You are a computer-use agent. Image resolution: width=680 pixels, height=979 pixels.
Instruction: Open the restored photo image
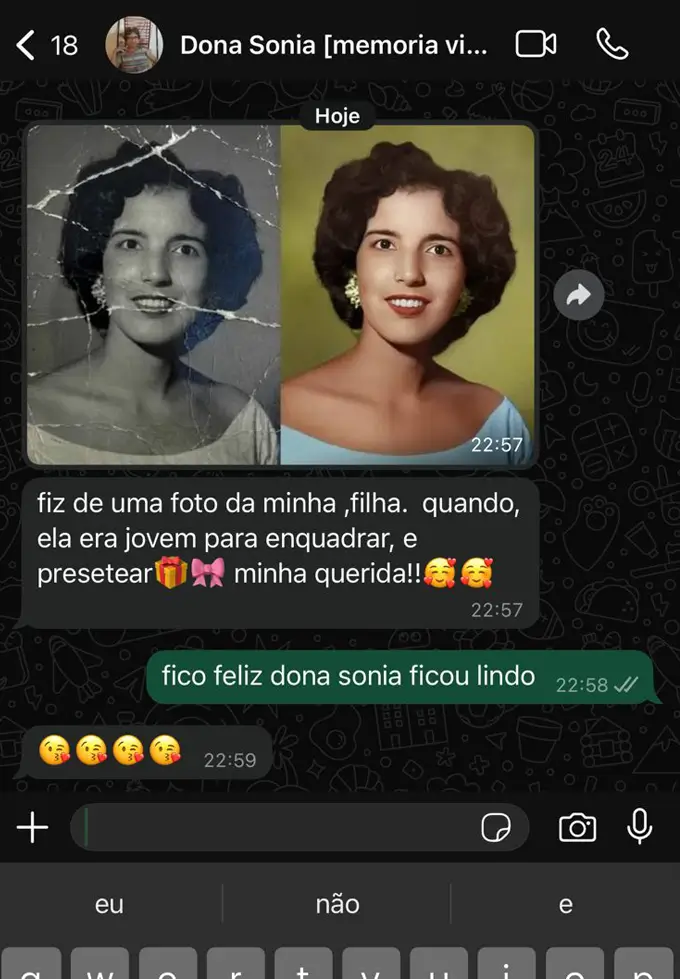(x=281, y=295)
